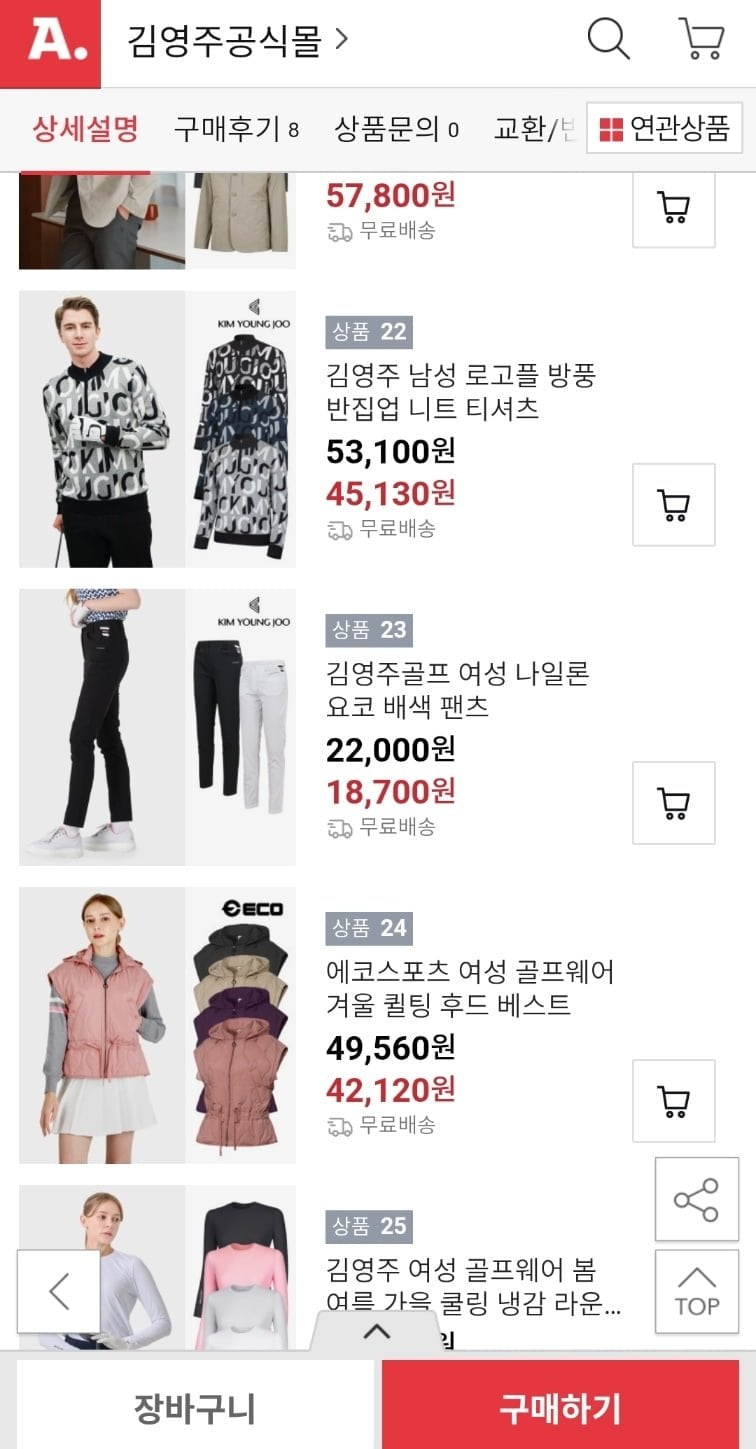
Task: Tap the A. home logo button
Action: 50,42
